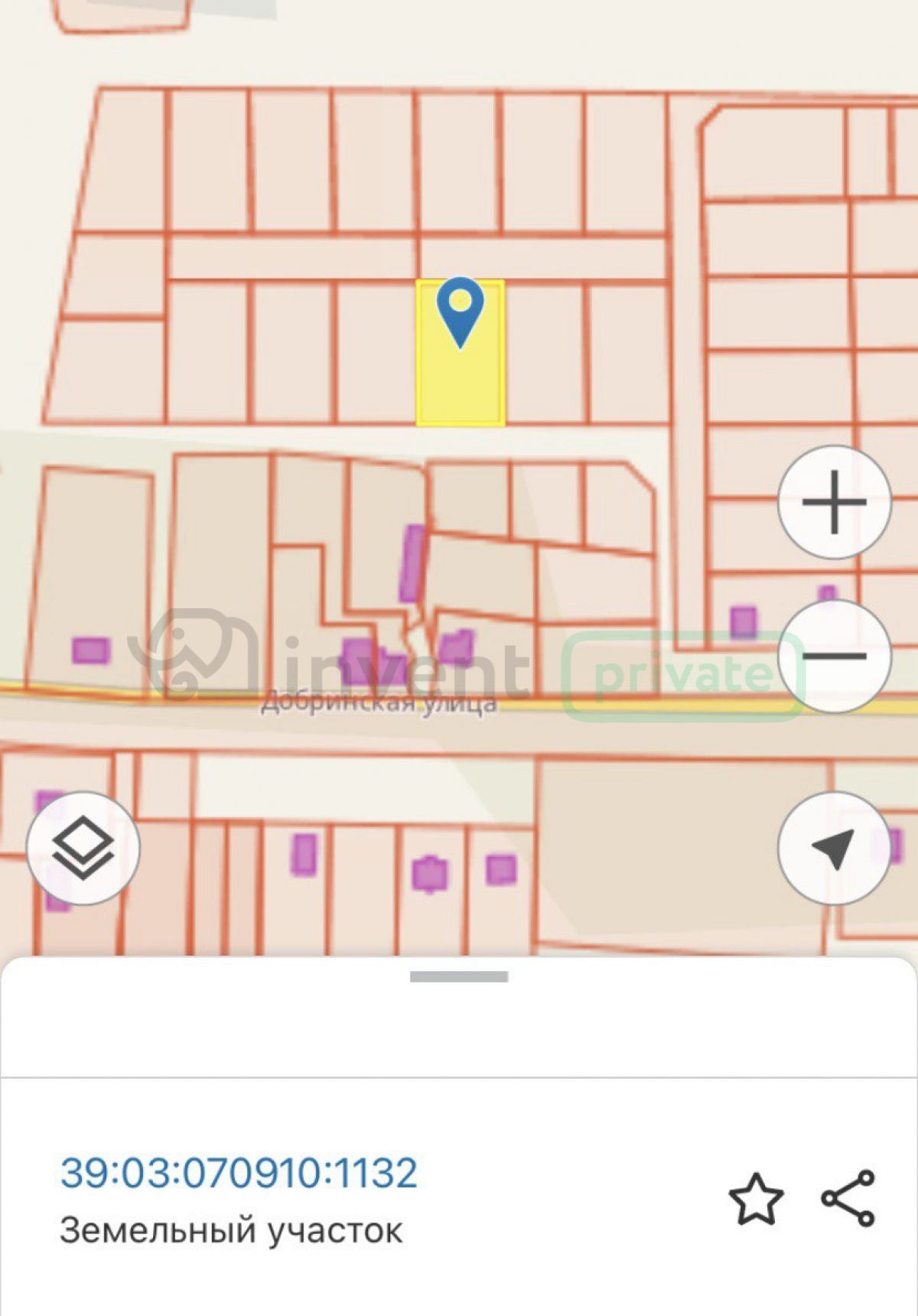Viewport: 918px width, 1316px height.
Task: Zoom out of the map
Action: click(835, 656)
